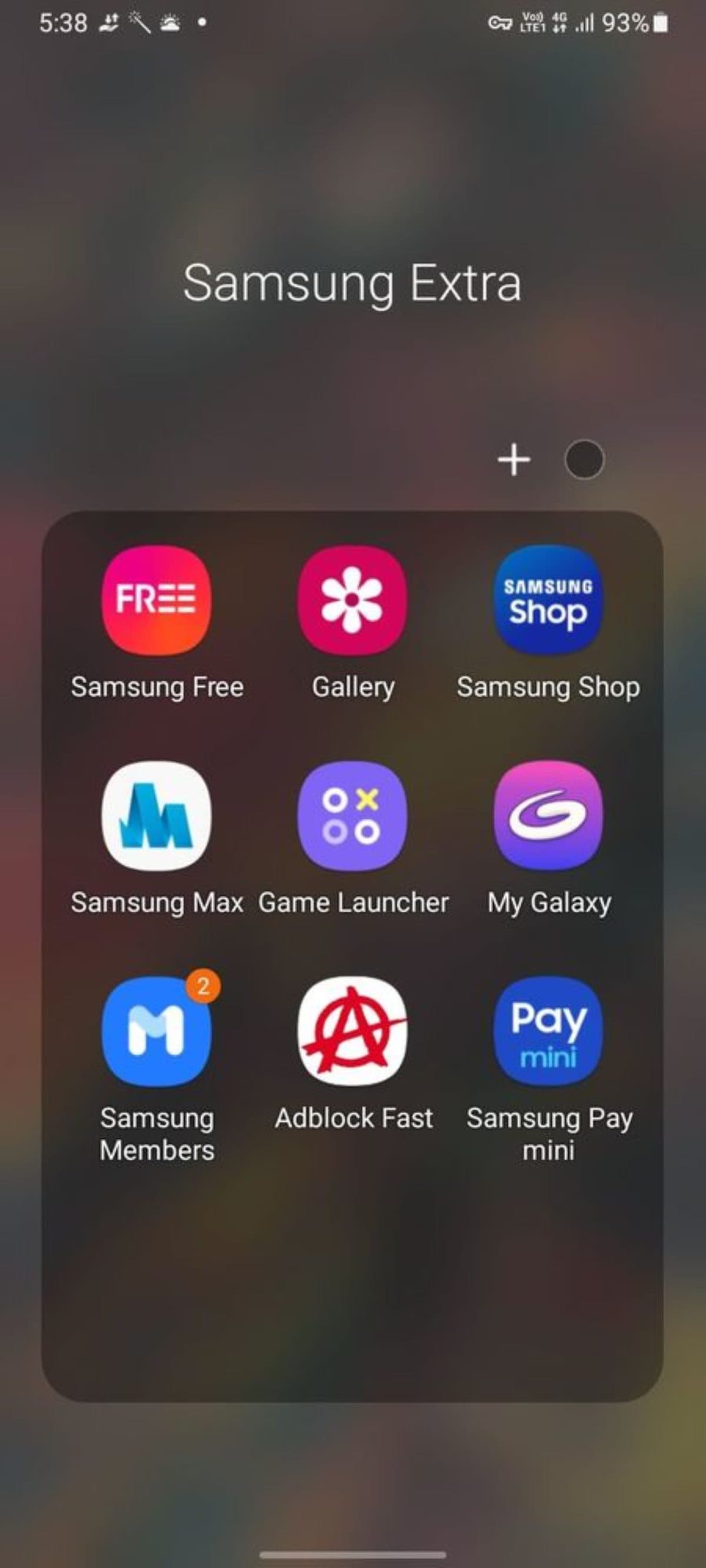Add apps with the plus button
This screenshot has height=1568, width=706.
(514, 460)
